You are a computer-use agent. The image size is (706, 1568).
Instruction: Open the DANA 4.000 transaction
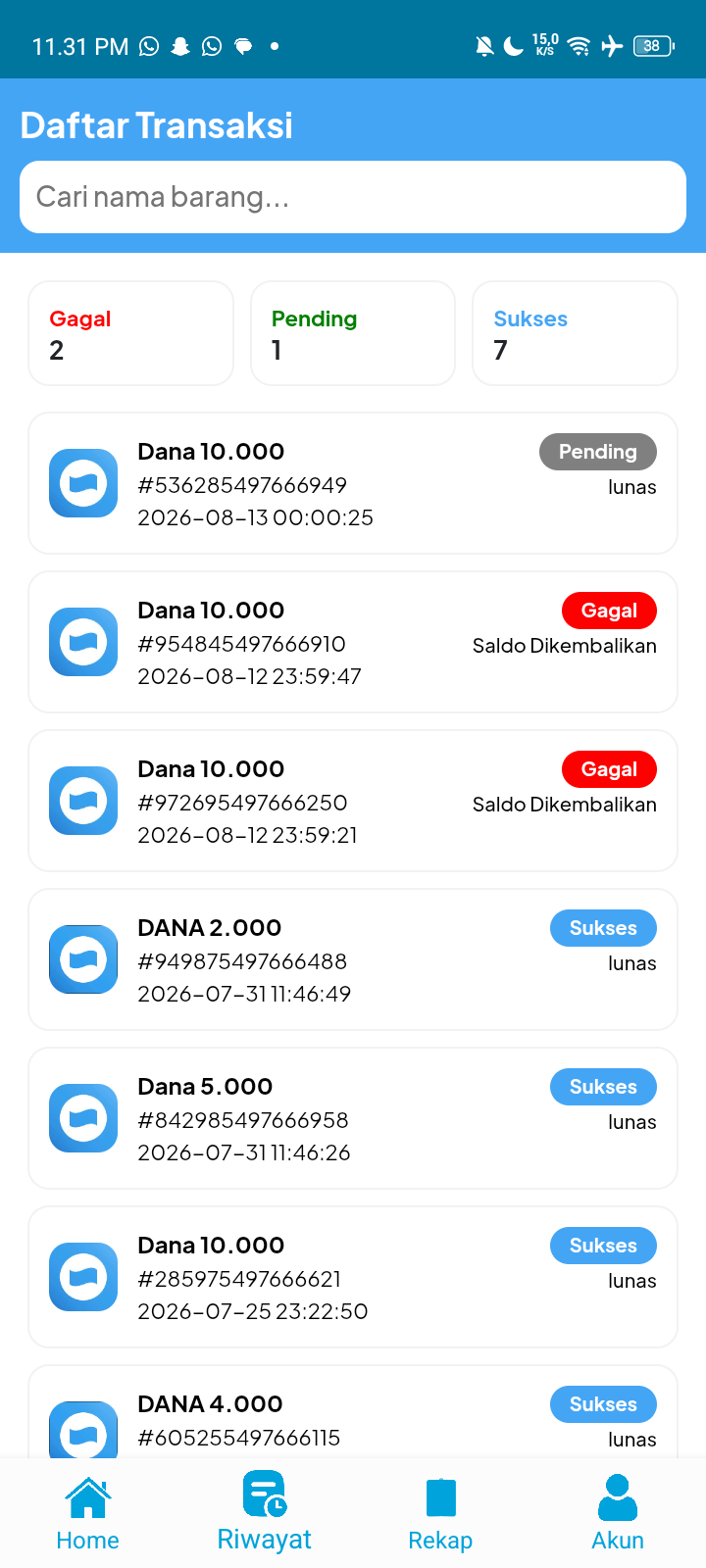tap(353, 1411)
